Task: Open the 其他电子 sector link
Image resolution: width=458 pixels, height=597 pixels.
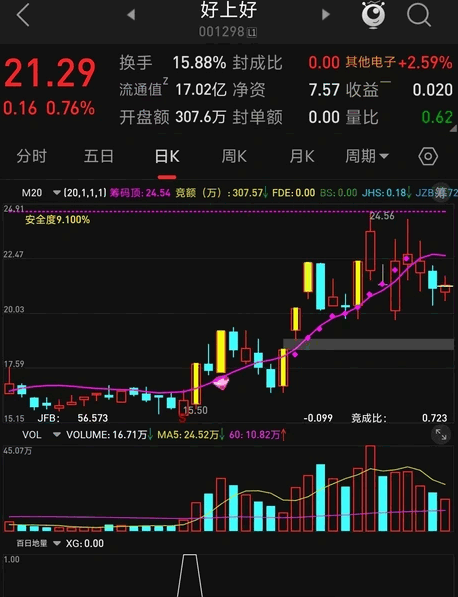Action: point(370,62)
